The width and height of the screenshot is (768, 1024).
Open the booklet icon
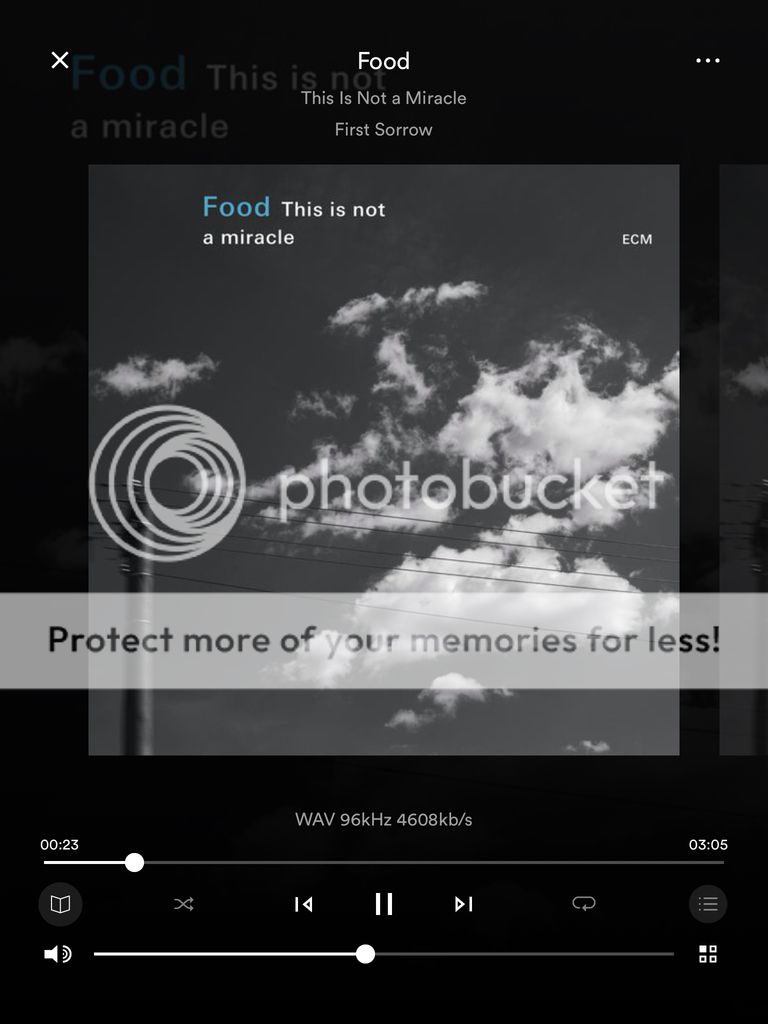pyautogui.click(x=60, y=904)
